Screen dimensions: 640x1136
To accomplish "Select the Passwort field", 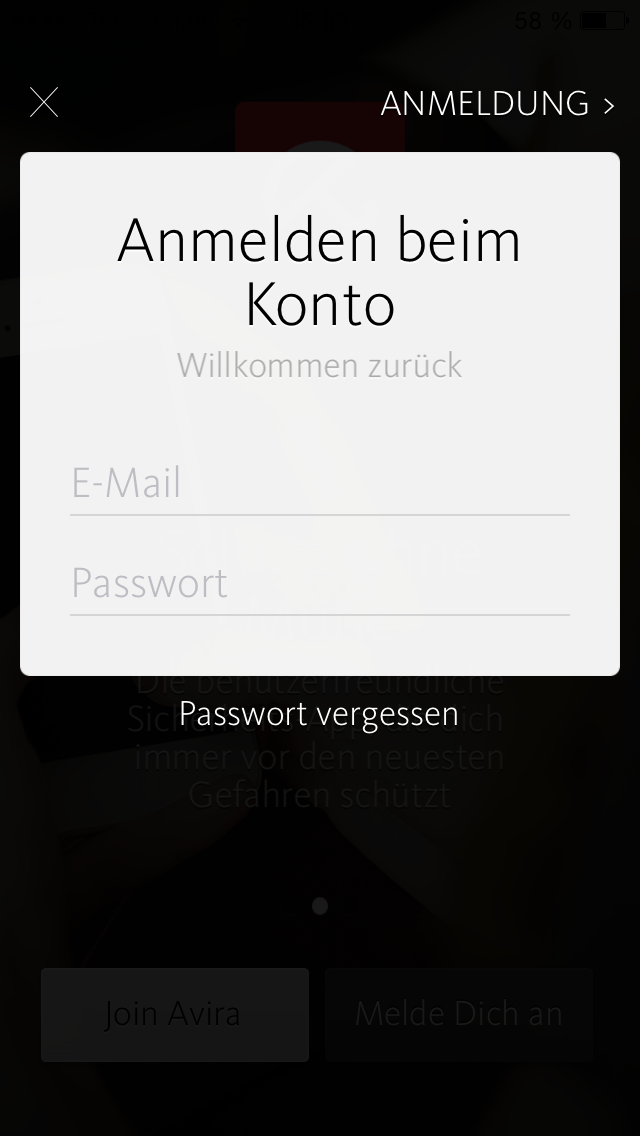I will pyautogui.click(x=320, y=583).
